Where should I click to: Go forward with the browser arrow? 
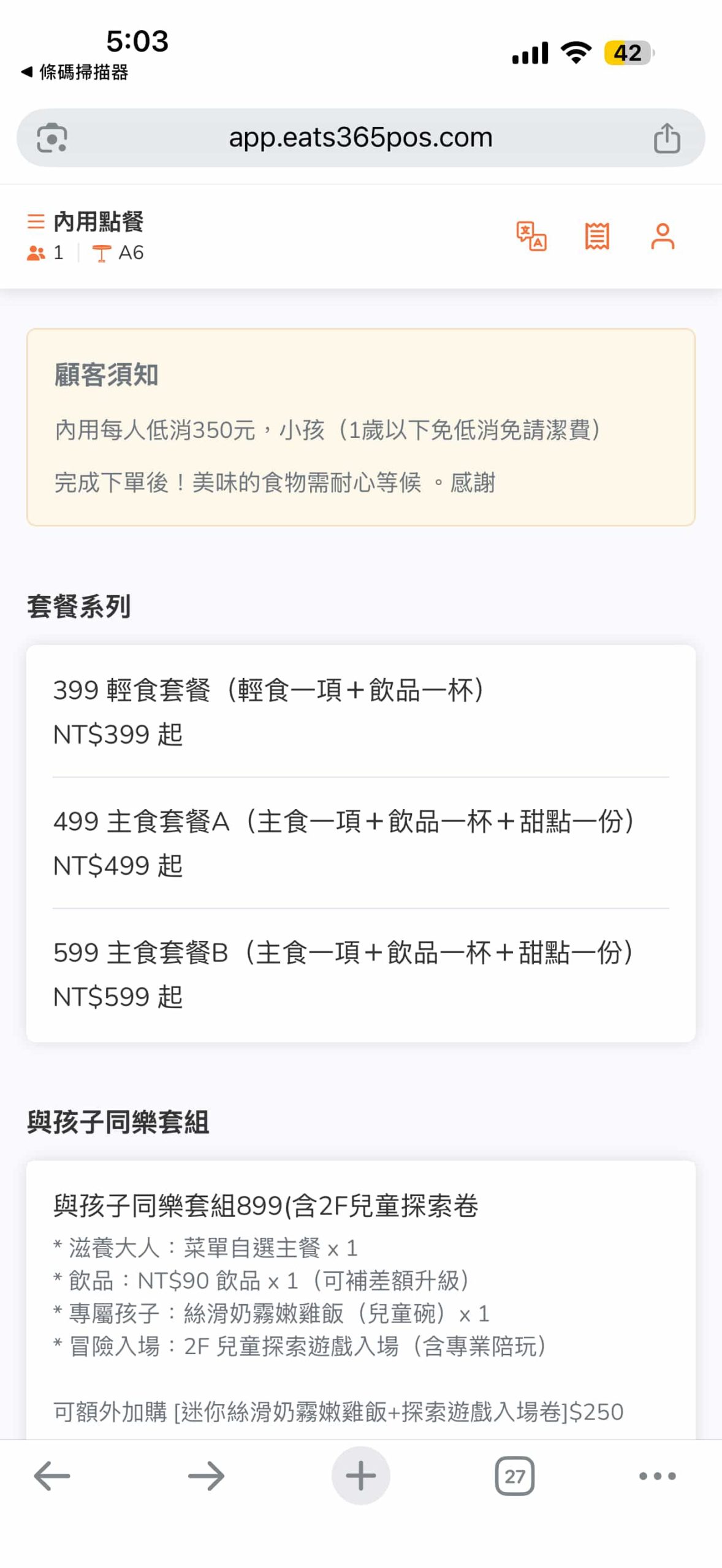[x=206, y=1476]
